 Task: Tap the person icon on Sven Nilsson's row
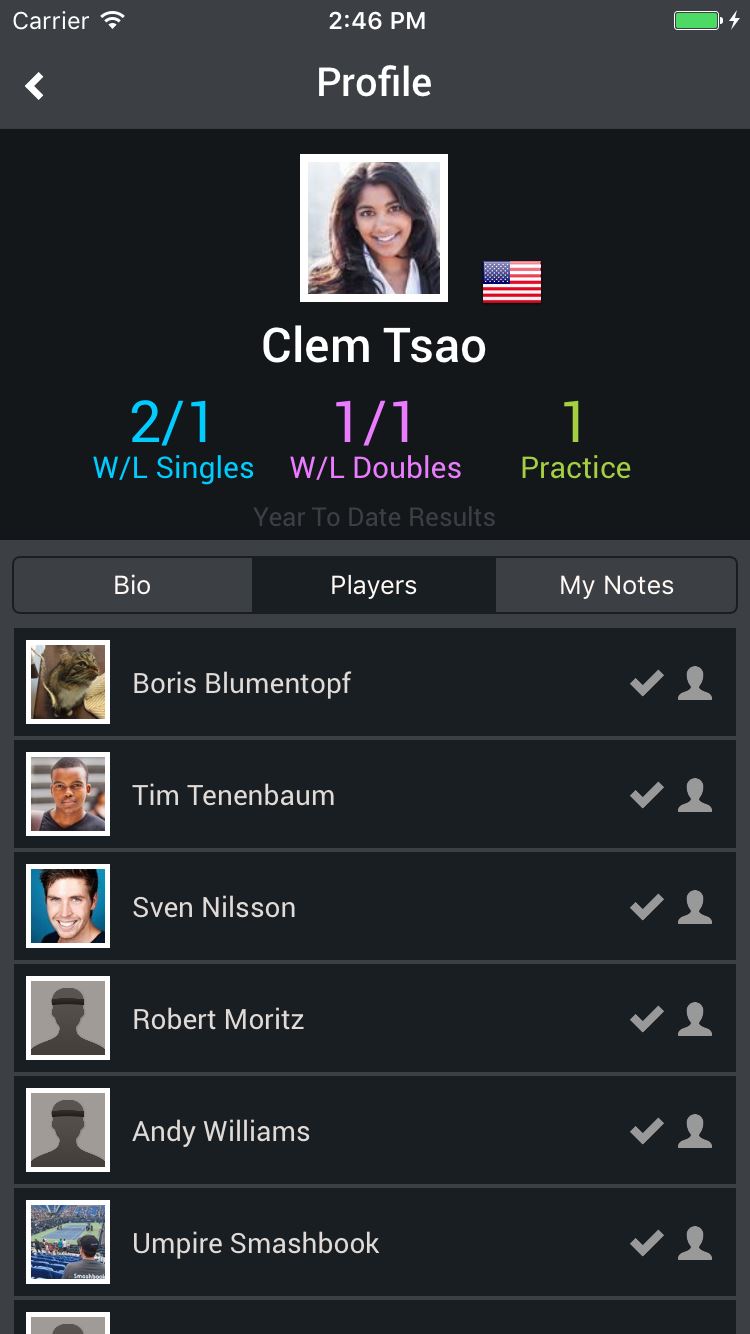695,907
